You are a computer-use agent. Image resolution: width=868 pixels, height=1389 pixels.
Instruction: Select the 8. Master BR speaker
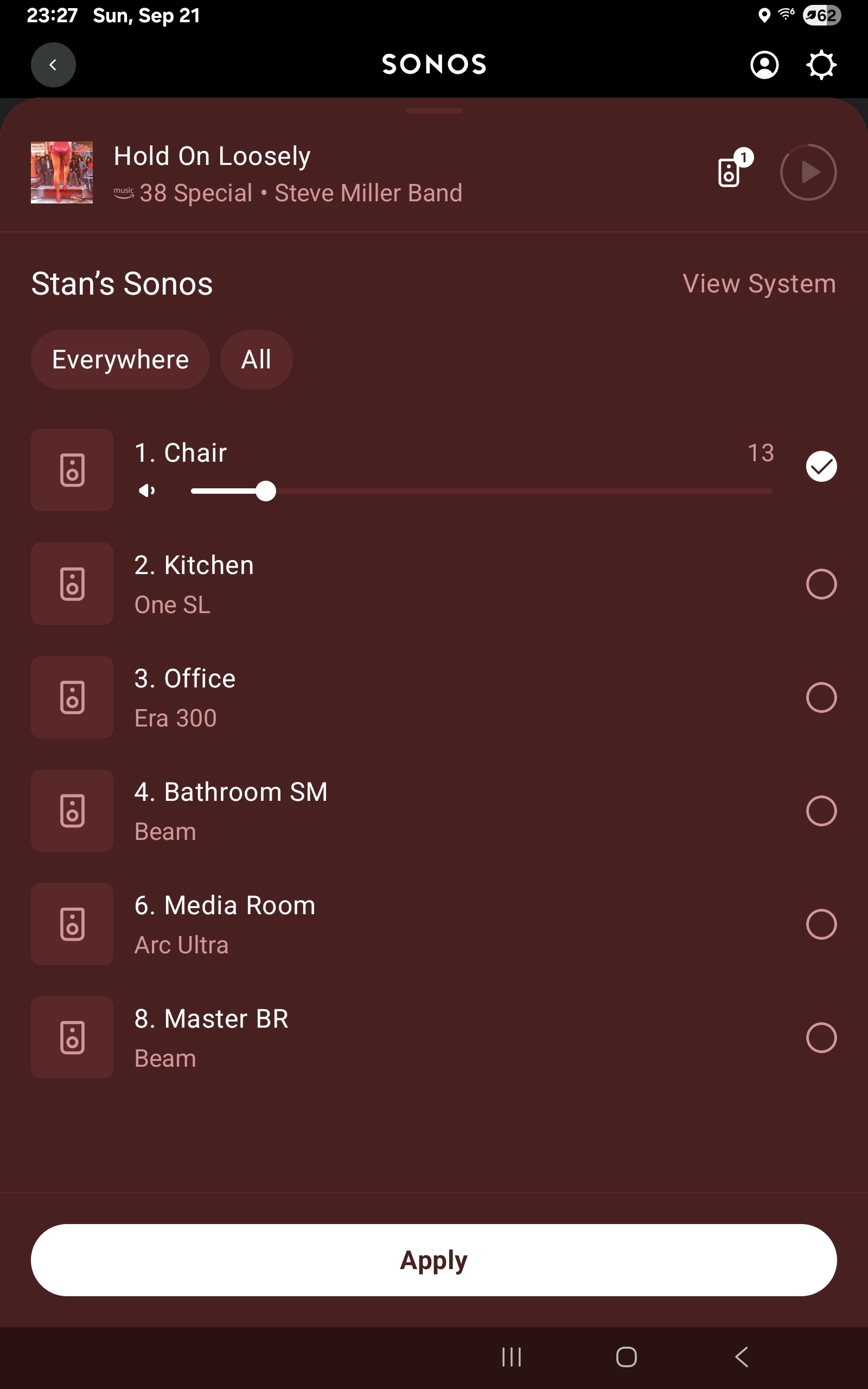(821, 1038)
